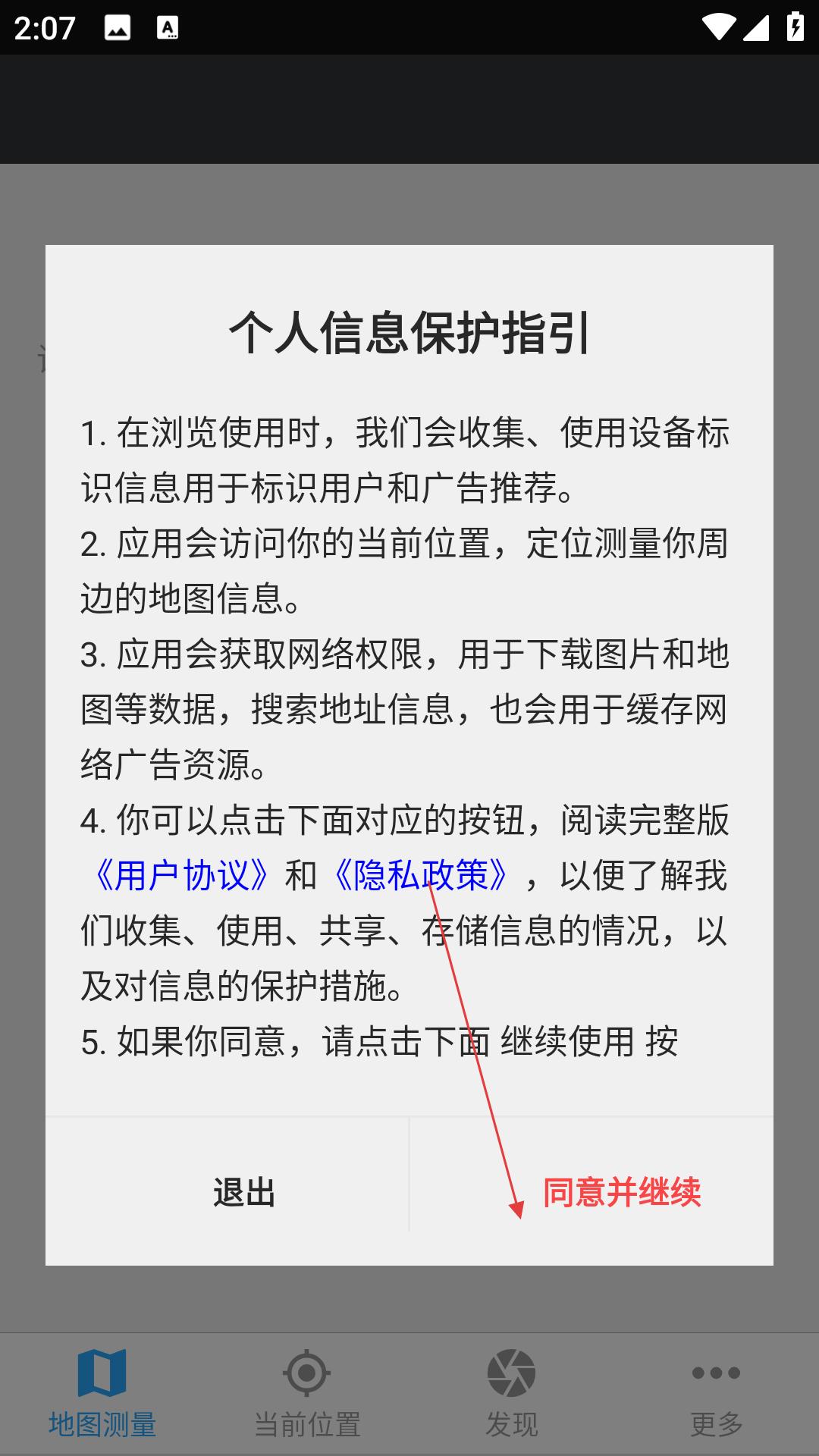Image resolution: width=819 pixels, height=1456 pixels.
Task: Open the 更多 tab
Action: 717,1394
